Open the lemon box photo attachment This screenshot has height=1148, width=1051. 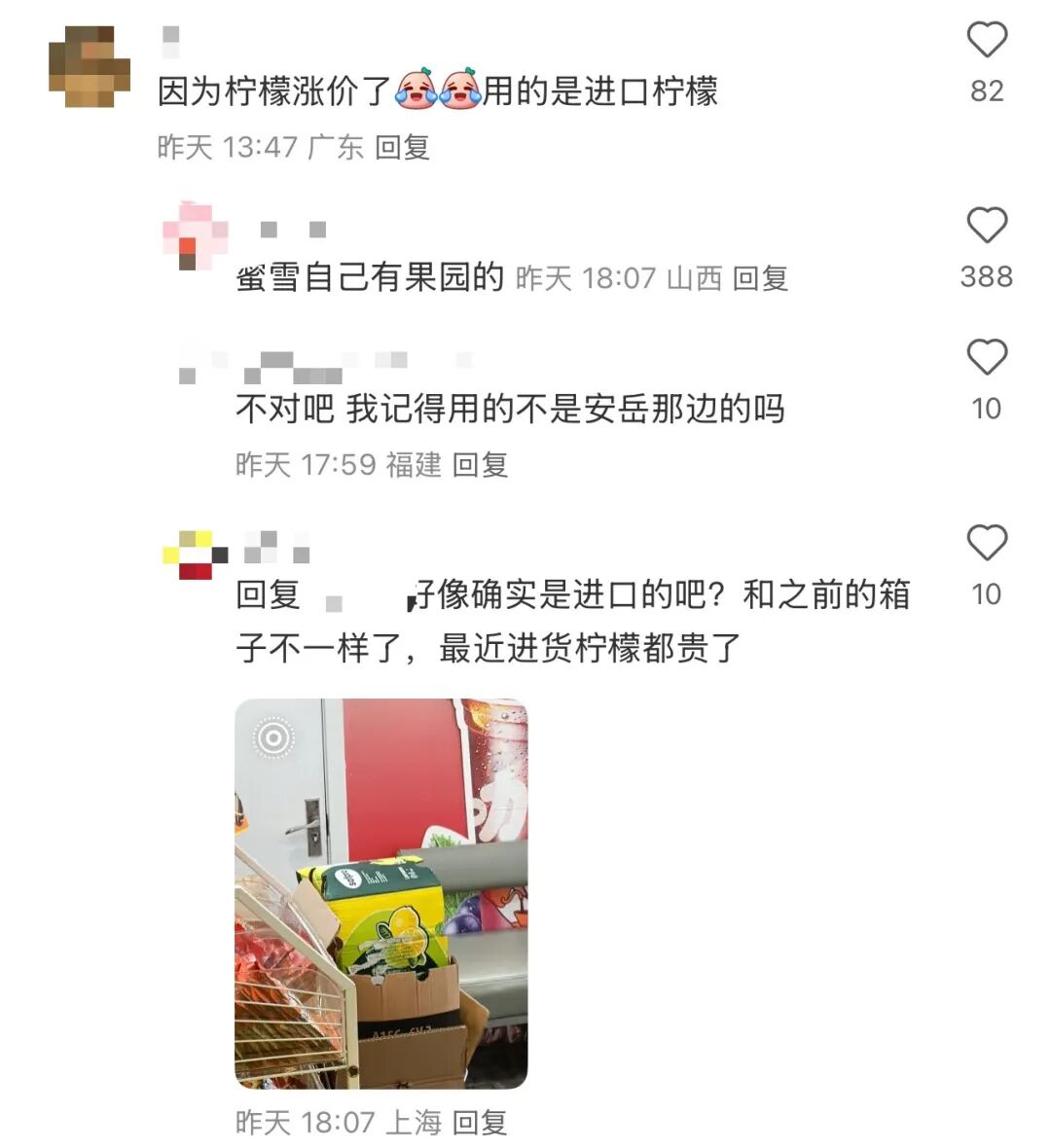pos(381,893)
